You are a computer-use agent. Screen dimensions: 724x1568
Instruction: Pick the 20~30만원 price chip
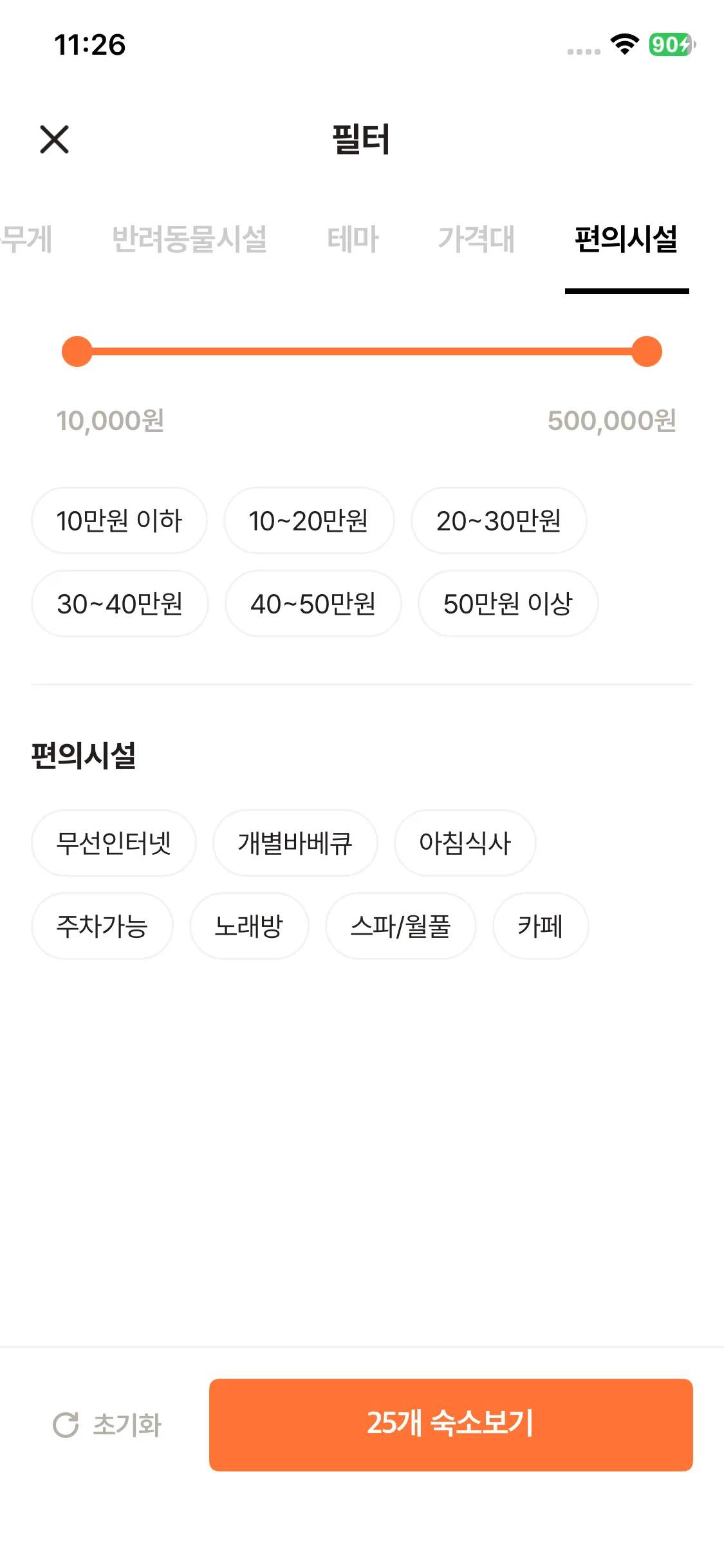[x=499, y=521]
